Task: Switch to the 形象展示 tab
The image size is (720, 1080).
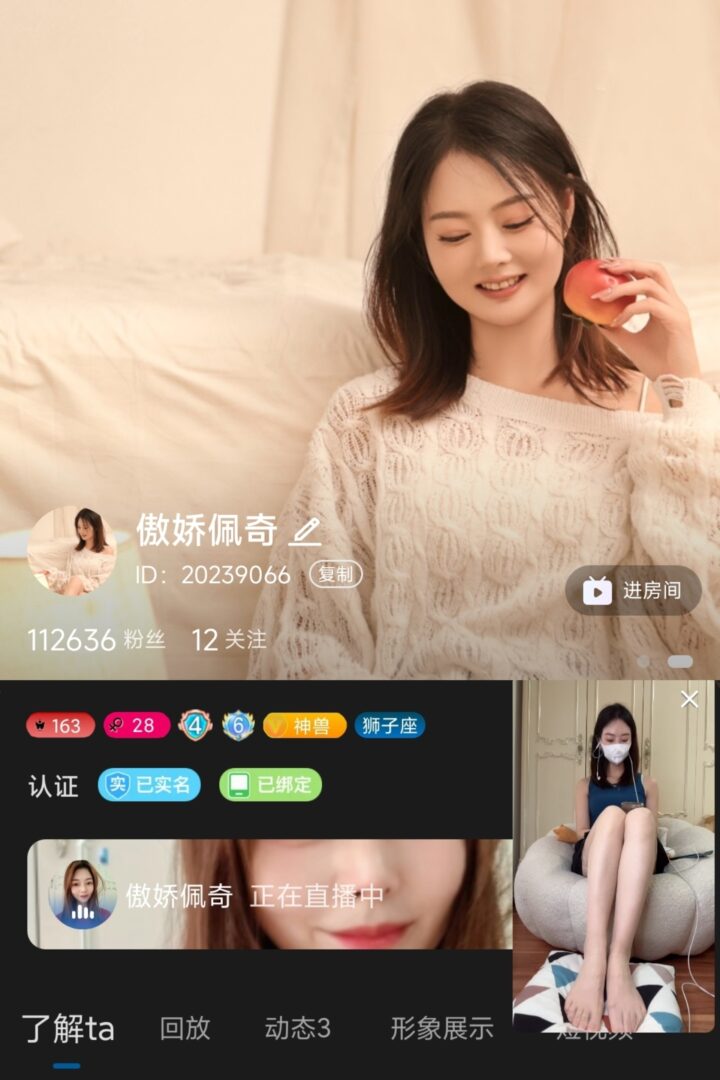Action: click(441, 1028)
